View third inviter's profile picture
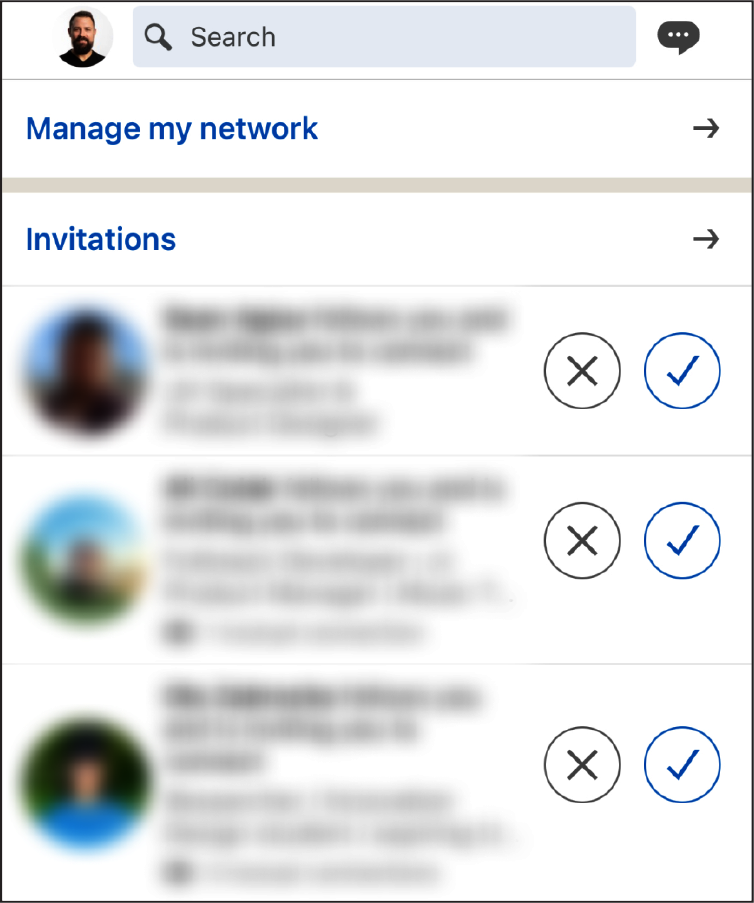Image resolution: width=754 pixels, height=903 pixels. [x=84, y=781]
